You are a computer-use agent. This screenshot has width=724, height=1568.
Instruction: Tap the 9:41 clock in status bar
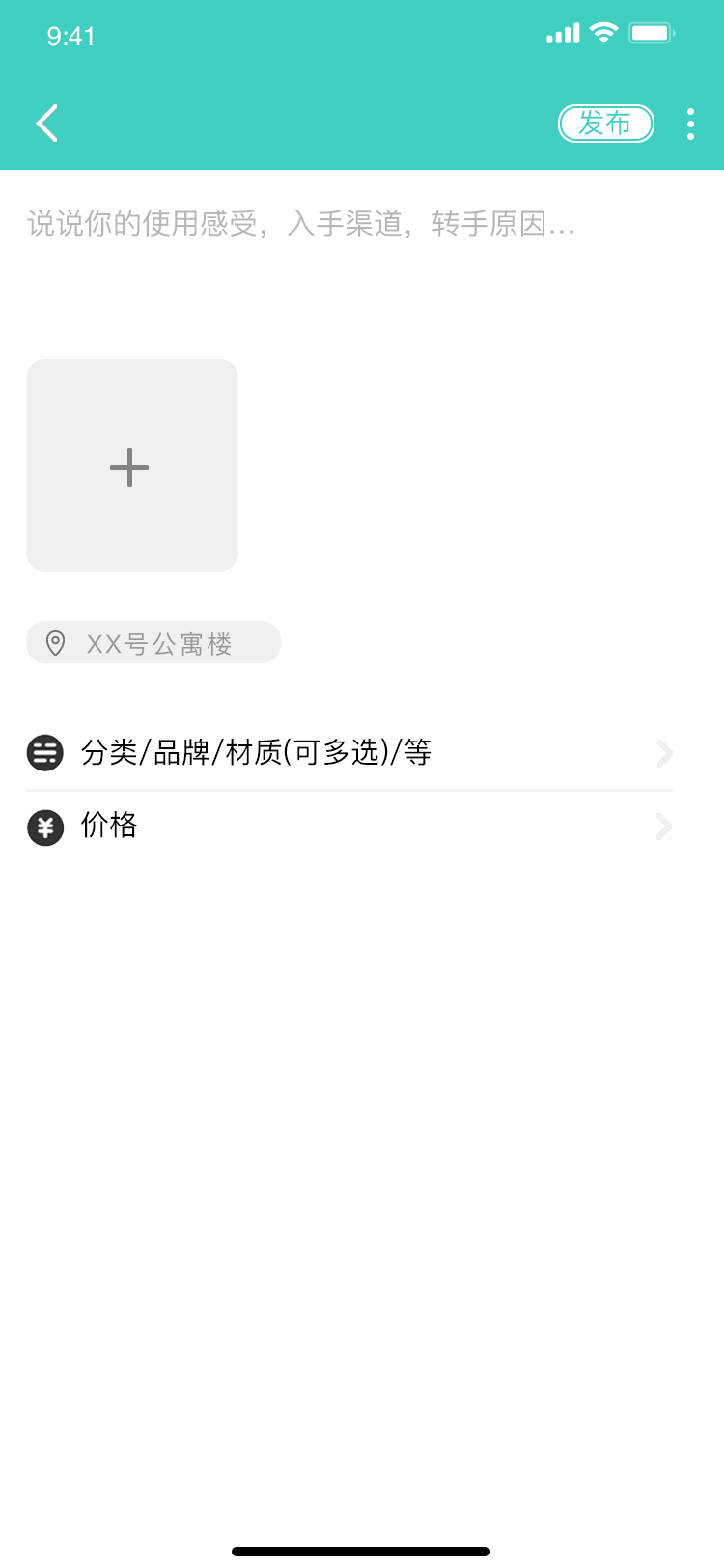(x=71, y=36)
